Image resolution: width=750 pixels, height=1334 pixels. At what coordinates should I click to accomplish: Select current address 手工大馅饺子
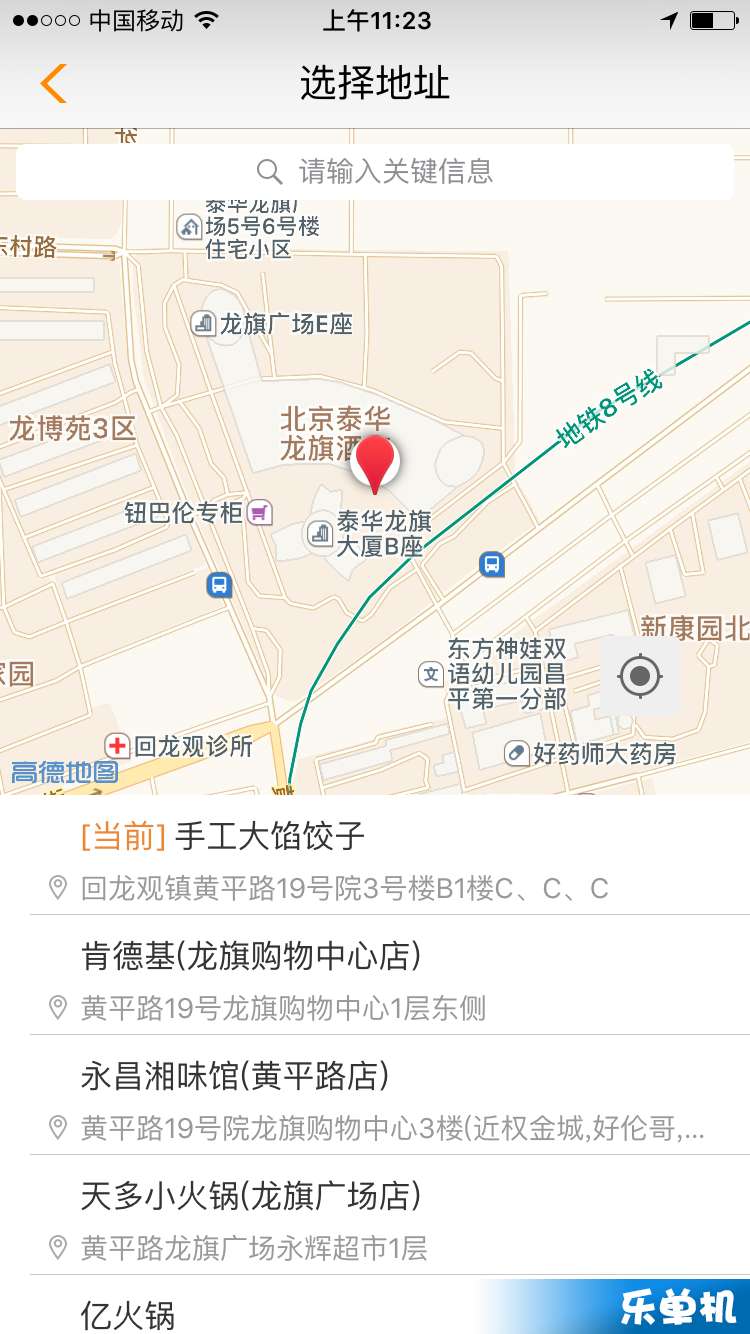(x=375, y=857)
